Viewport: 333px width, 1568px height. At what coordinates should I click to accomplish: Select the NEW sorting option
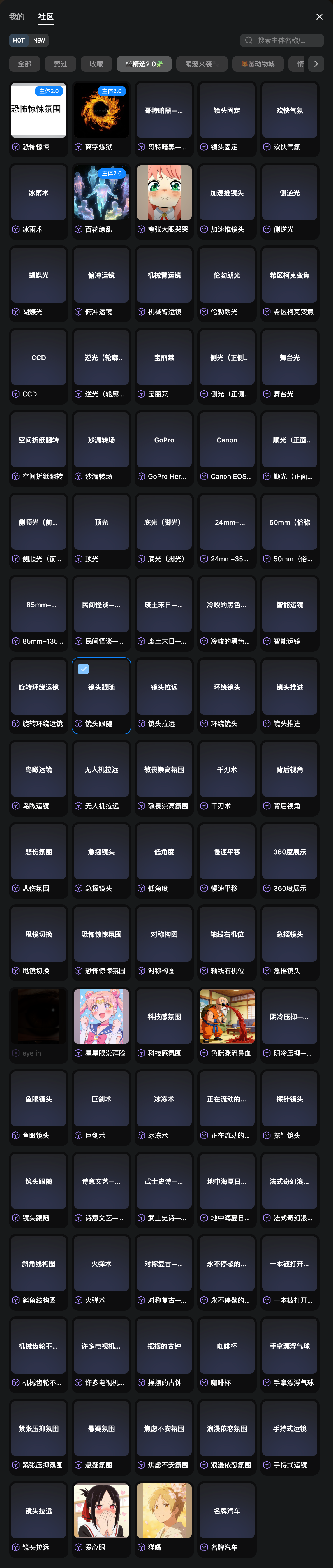click(x=39, y=40)
